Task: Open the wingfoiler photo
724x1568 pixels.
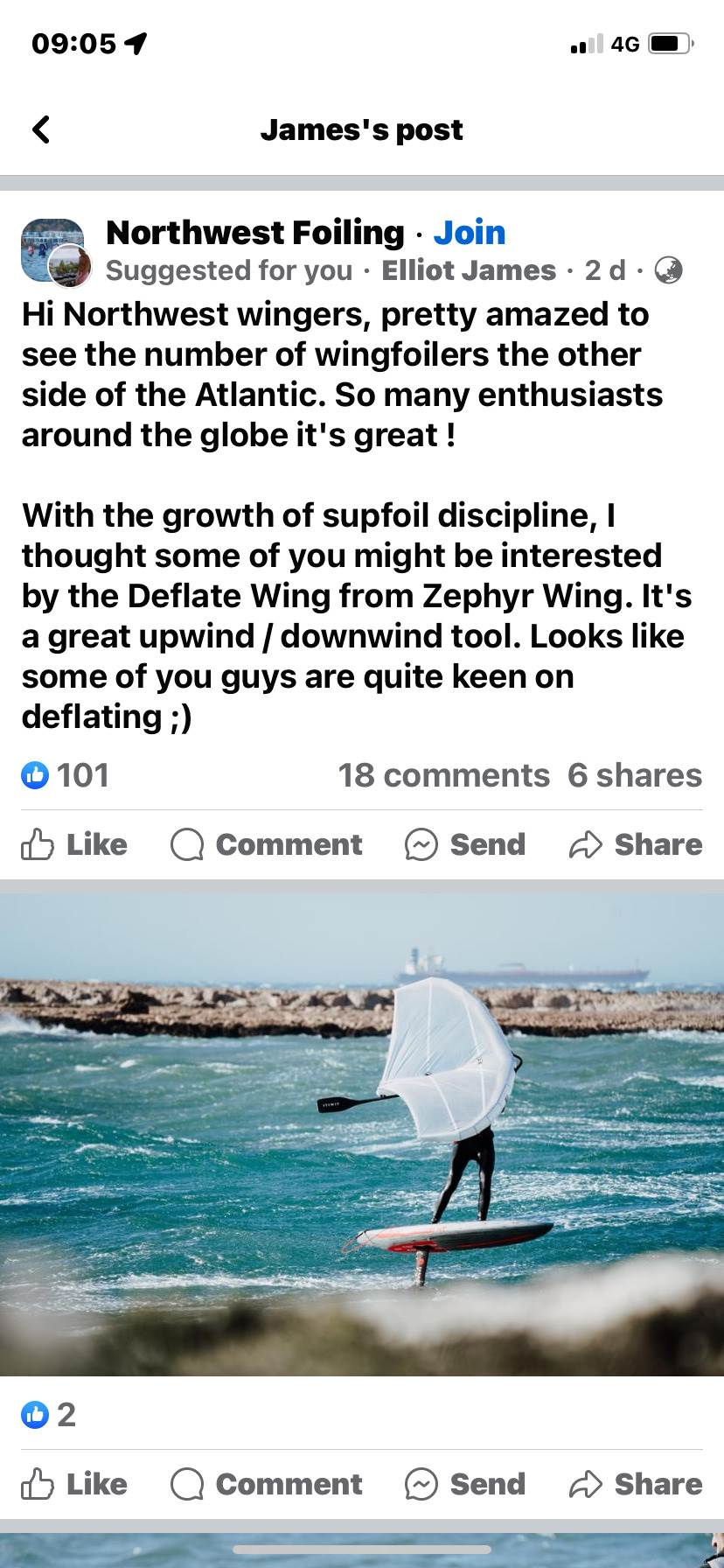Action: coord(362,1134)
